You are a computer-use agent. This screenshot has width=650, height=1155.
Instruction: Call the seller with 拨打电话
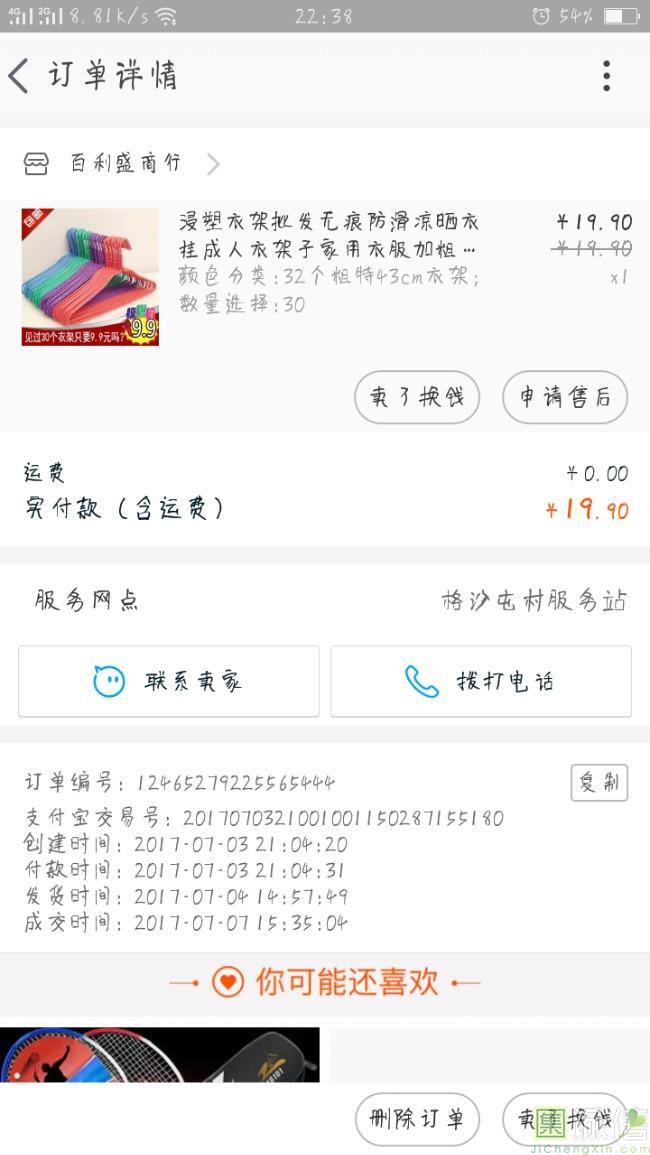(x=481, y=682)
